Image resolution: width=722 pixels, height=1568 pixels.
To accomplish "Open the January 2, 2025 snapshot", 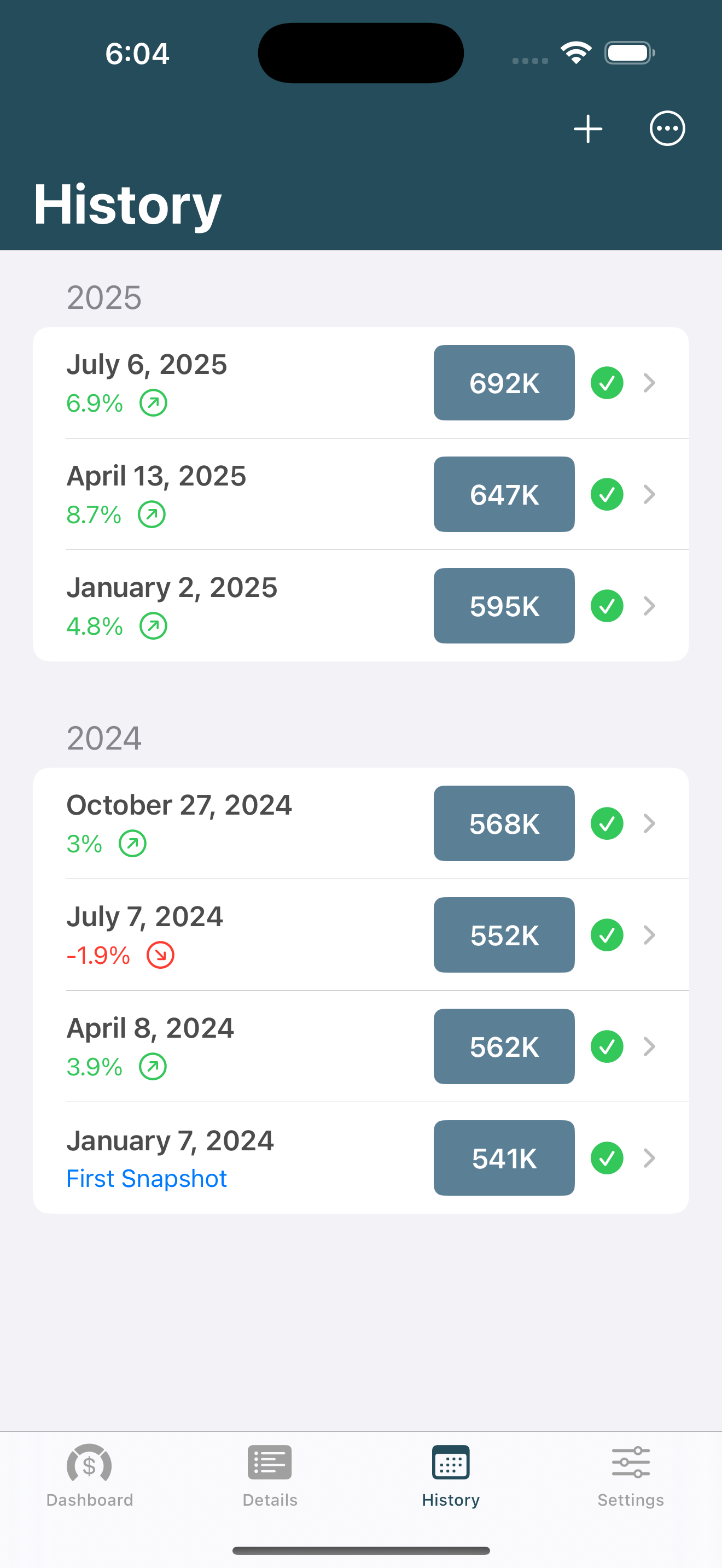I will click(361, 606).
